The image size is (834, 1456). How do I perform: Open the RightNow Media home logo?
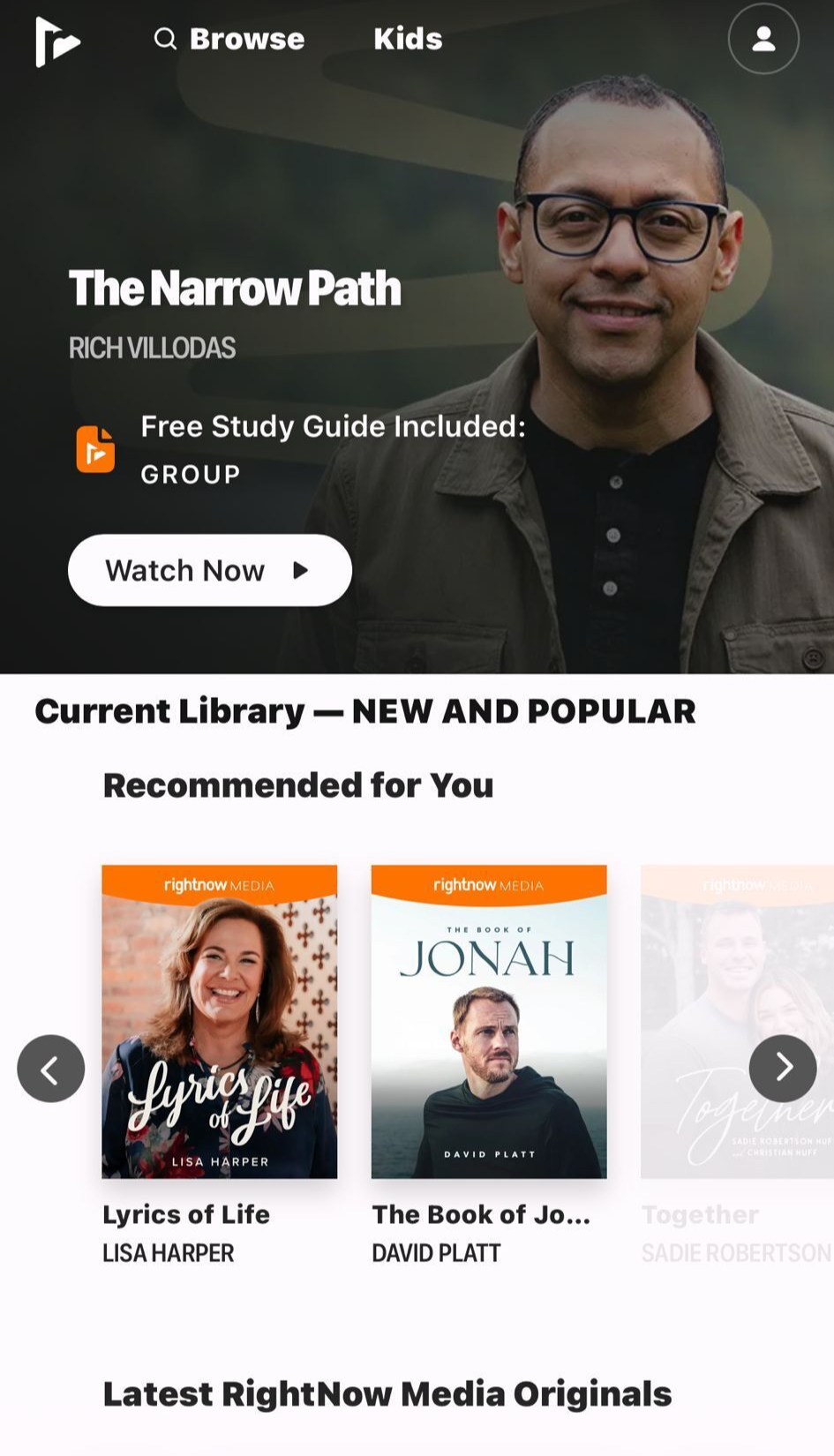57,41
